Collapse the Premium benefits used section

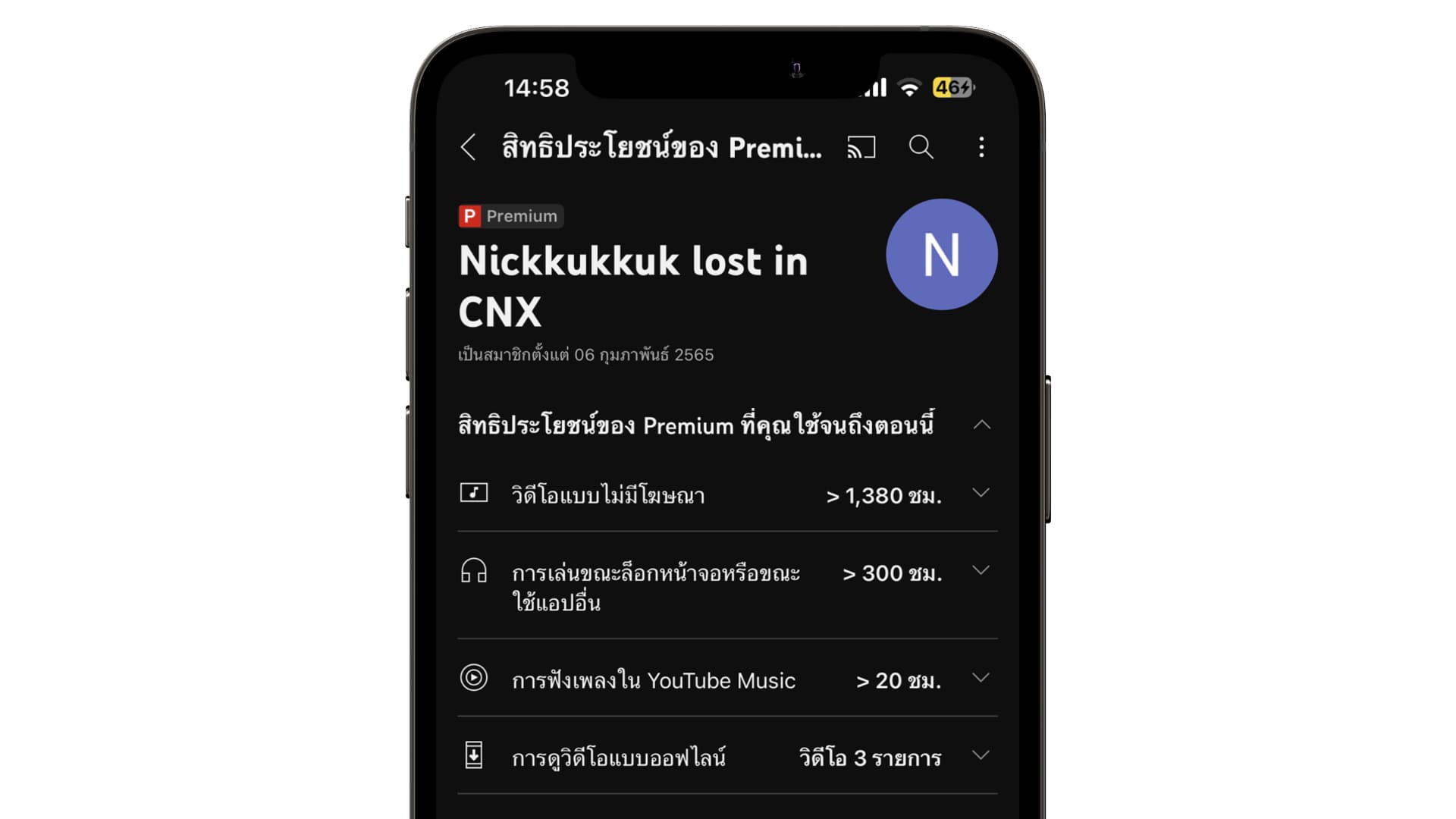[x=981, y=425]
